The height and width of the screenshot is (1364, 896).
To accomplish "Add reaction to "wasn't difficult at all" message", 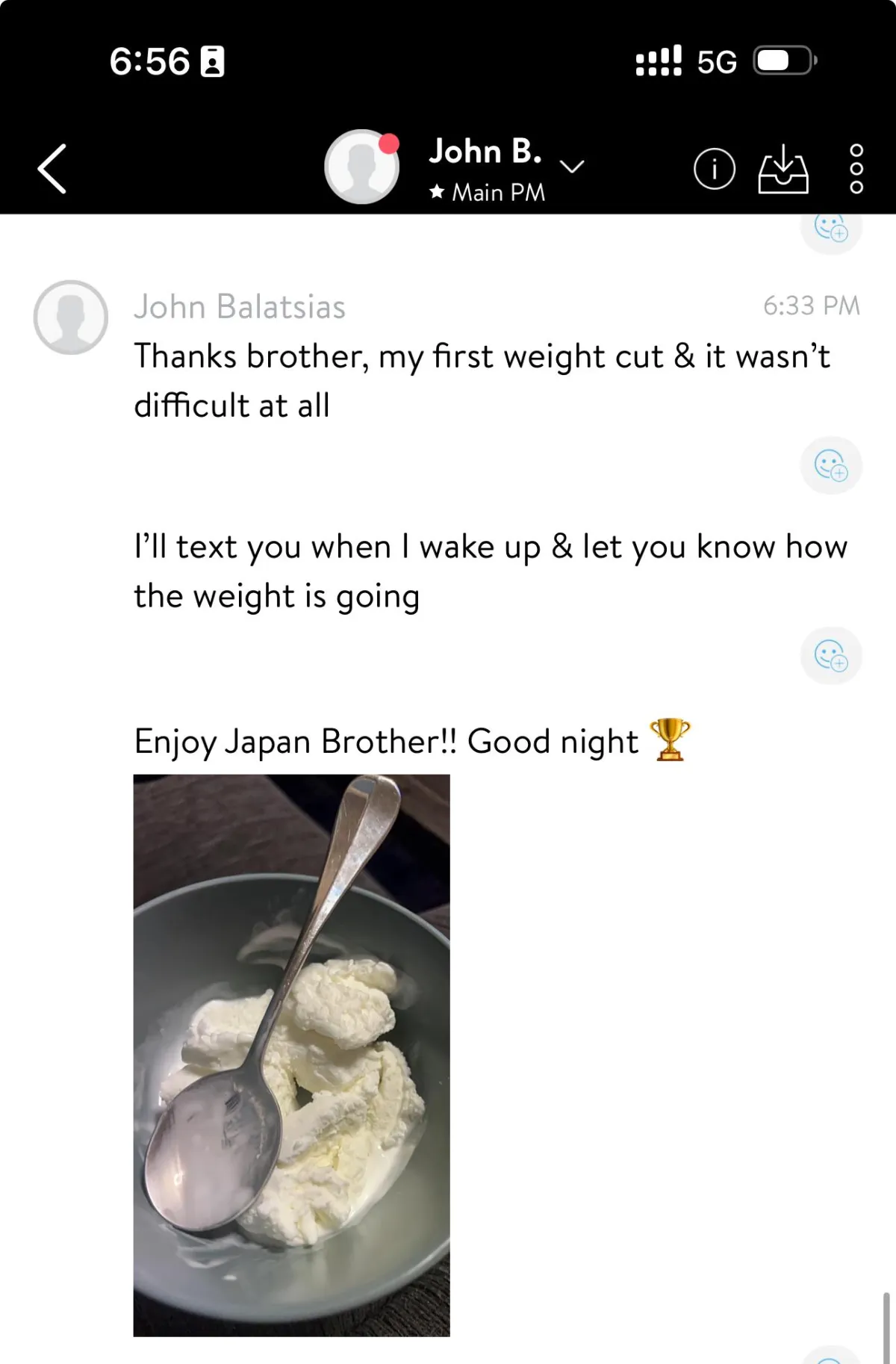I will pyautogui.click(x=831, y=465).
